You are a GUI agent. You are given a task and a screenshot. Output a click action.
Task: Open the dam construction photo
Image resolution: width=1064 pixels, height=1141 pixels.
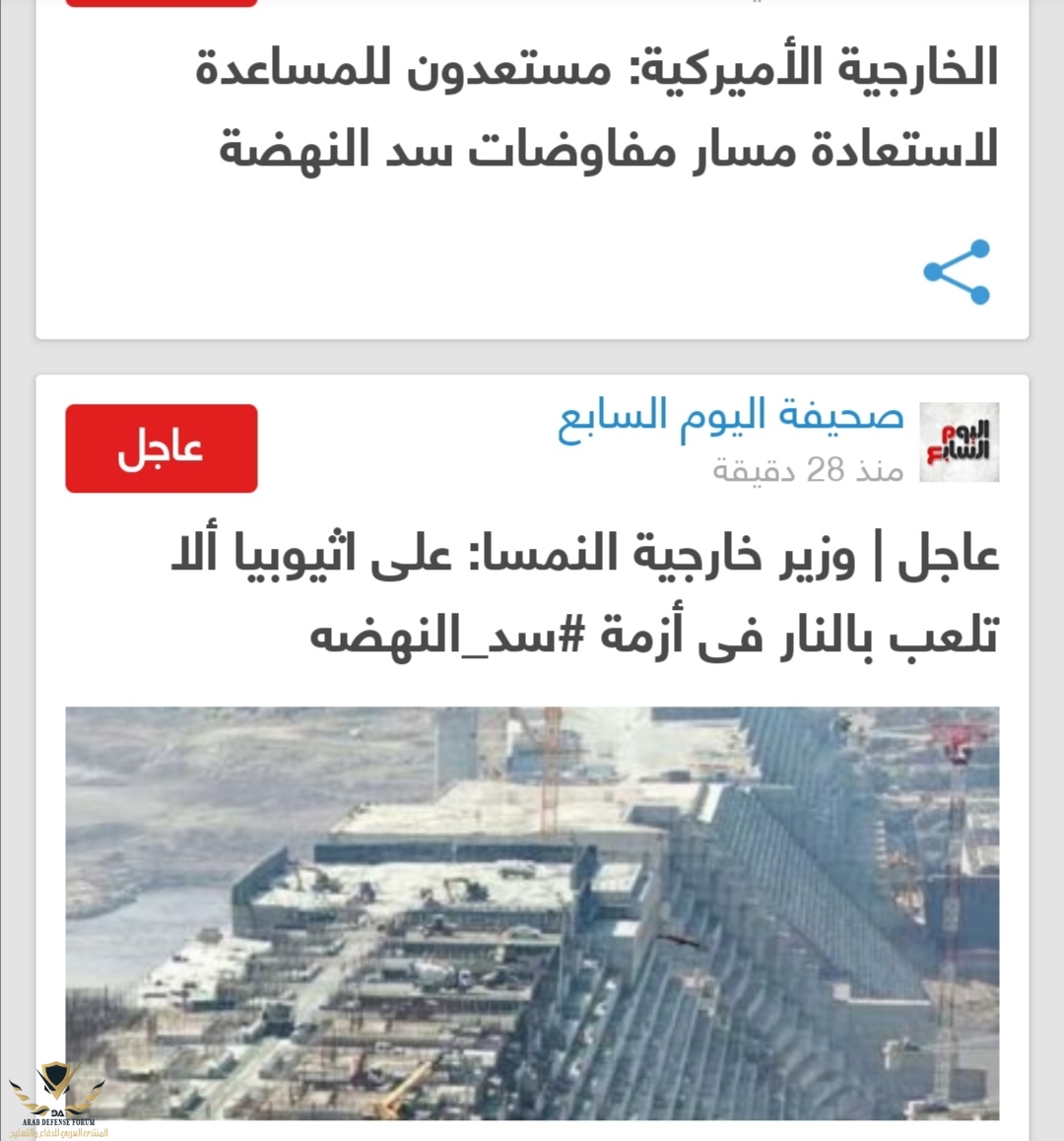(532, 912)
